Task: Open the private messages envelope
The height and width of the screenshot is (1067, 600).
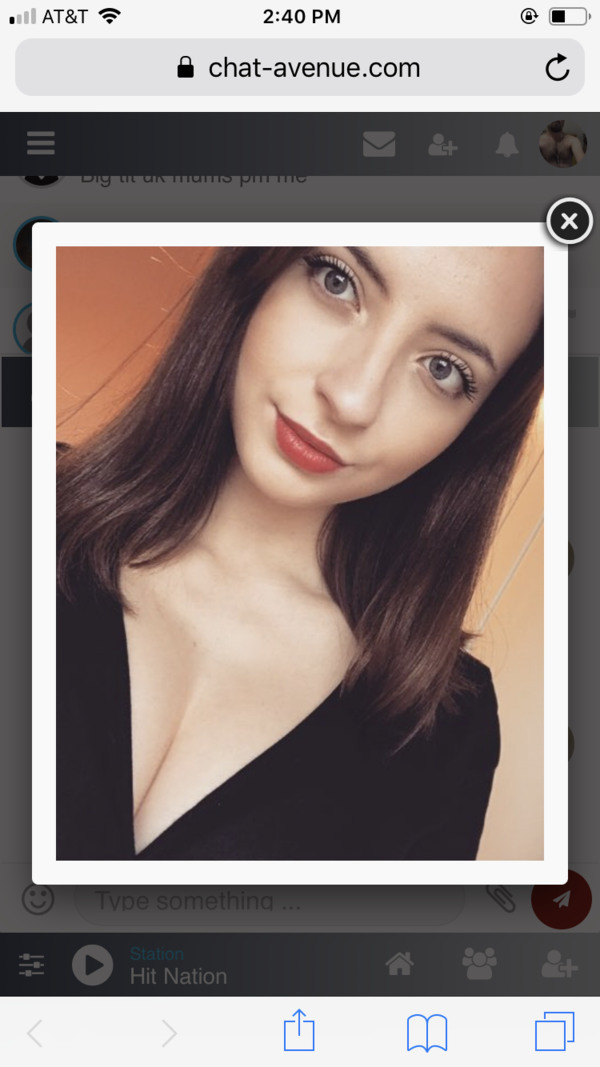Action: [379, 145]
